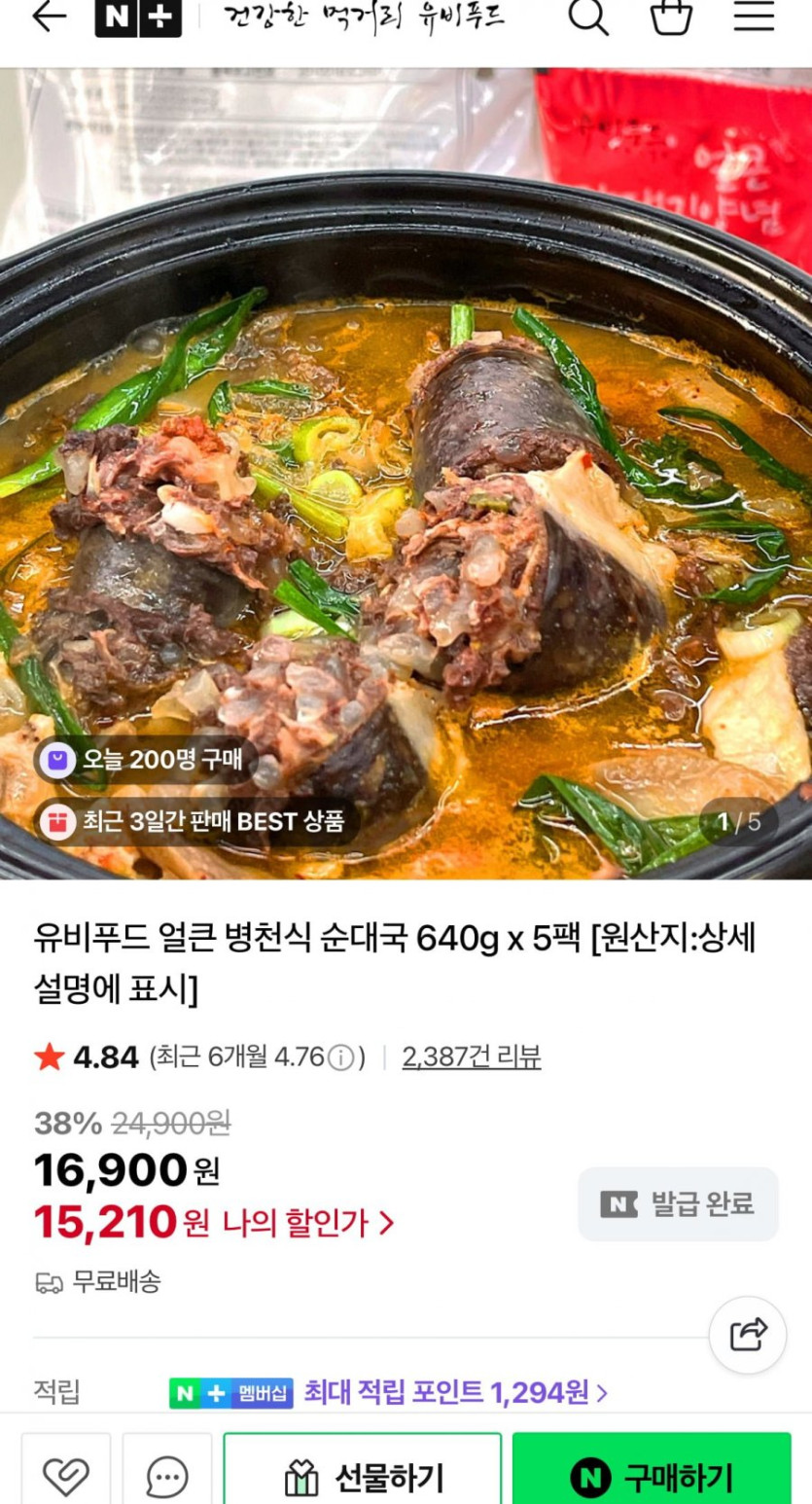Image resolution: width=812 pixels, height=1504 pixels.
Task: Open the 2,387건 리뷰 link
Action: point(472,1056)
